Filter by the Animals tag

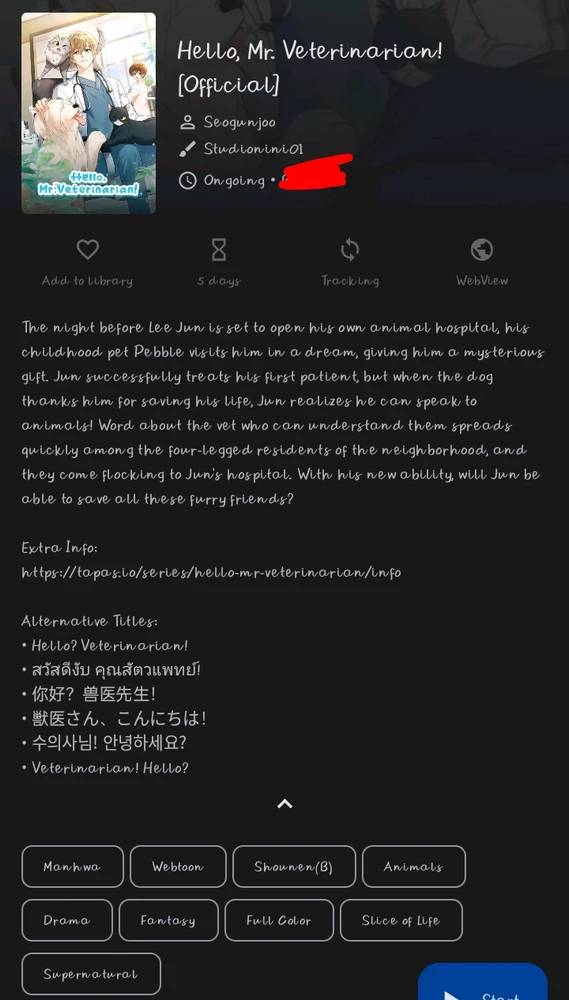413,866
